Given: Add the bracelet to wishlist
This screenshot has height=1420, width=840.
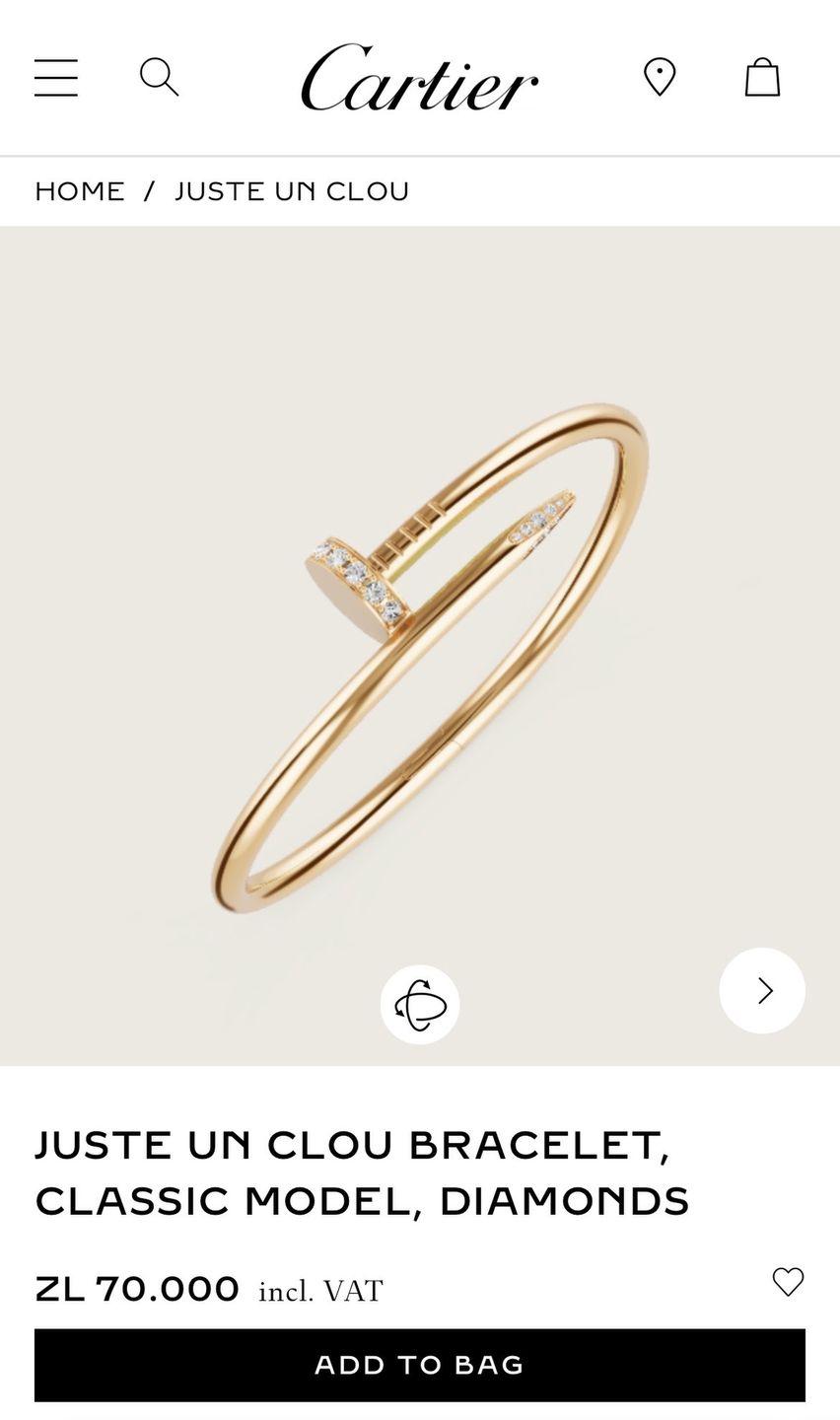Looking at the screenshot, I should 788,1282.
